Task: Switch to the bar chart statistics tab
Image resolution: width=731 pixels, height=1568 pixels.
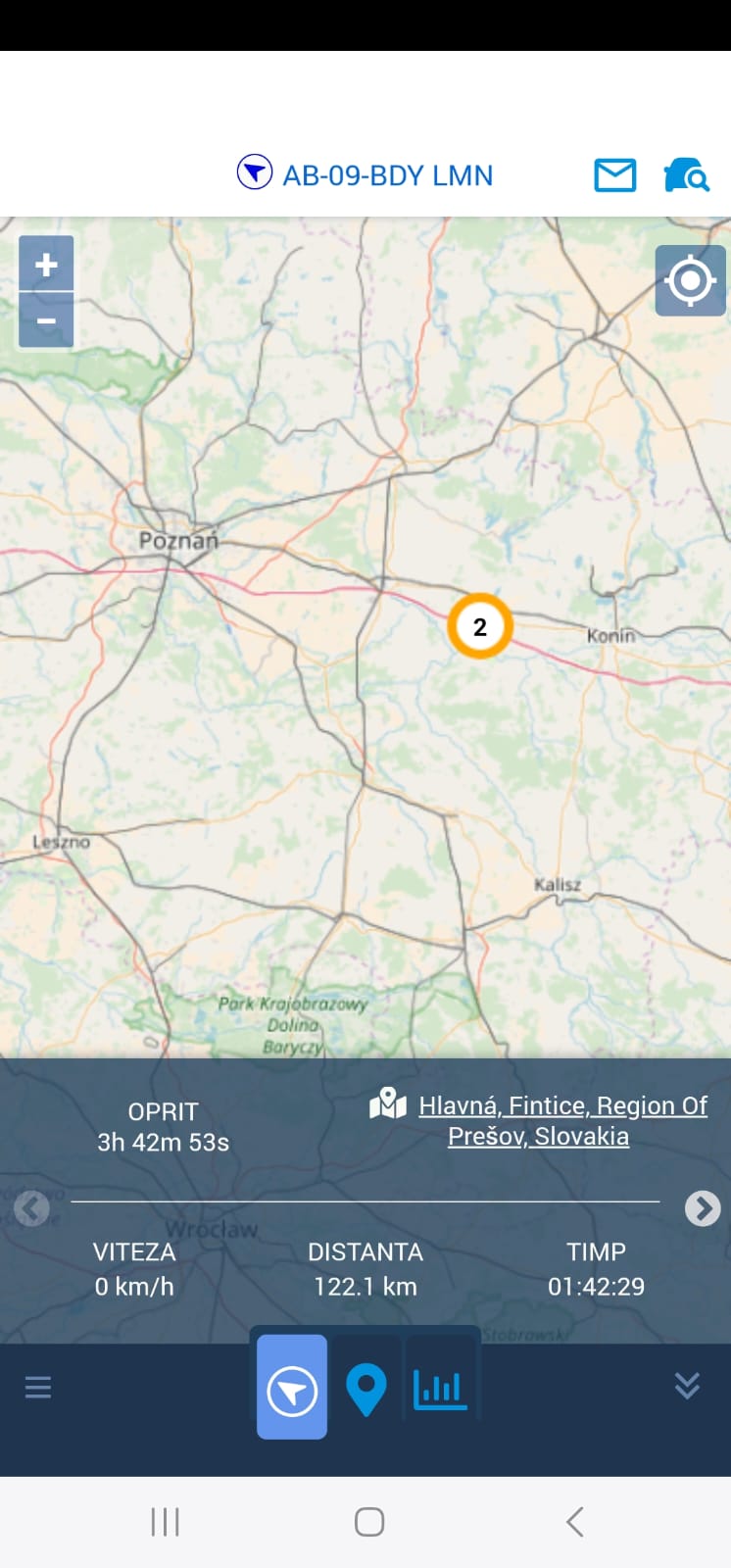Action: click(x=440, y=1387)
